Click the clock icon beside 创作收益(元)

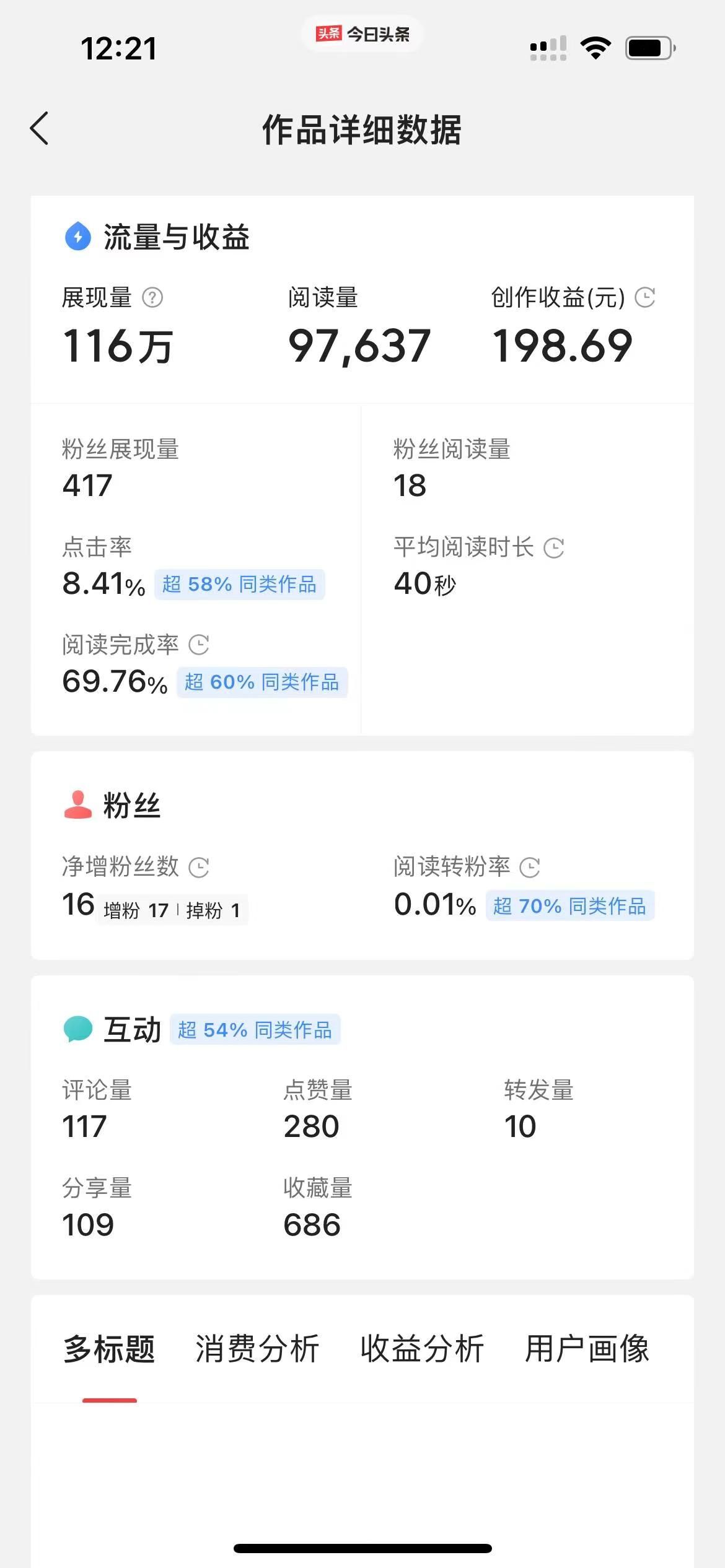click(645, 298)
